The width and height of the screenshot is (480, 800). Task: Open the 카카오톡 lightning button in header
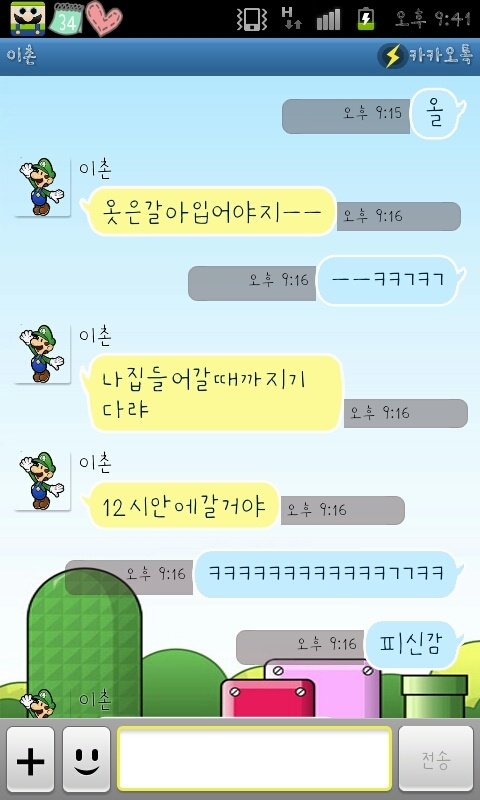point(425,56)
